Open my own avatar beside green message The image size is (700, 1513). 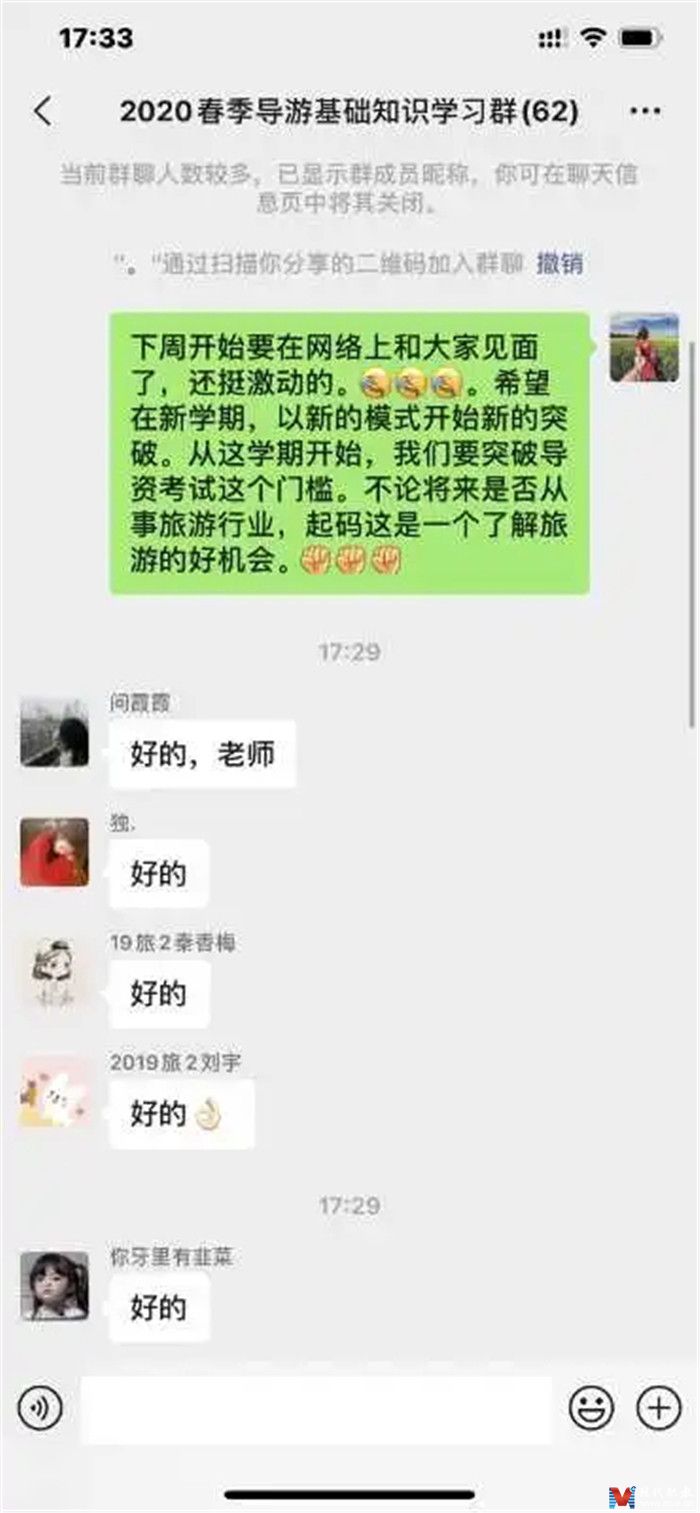click(x=644, y=347)
